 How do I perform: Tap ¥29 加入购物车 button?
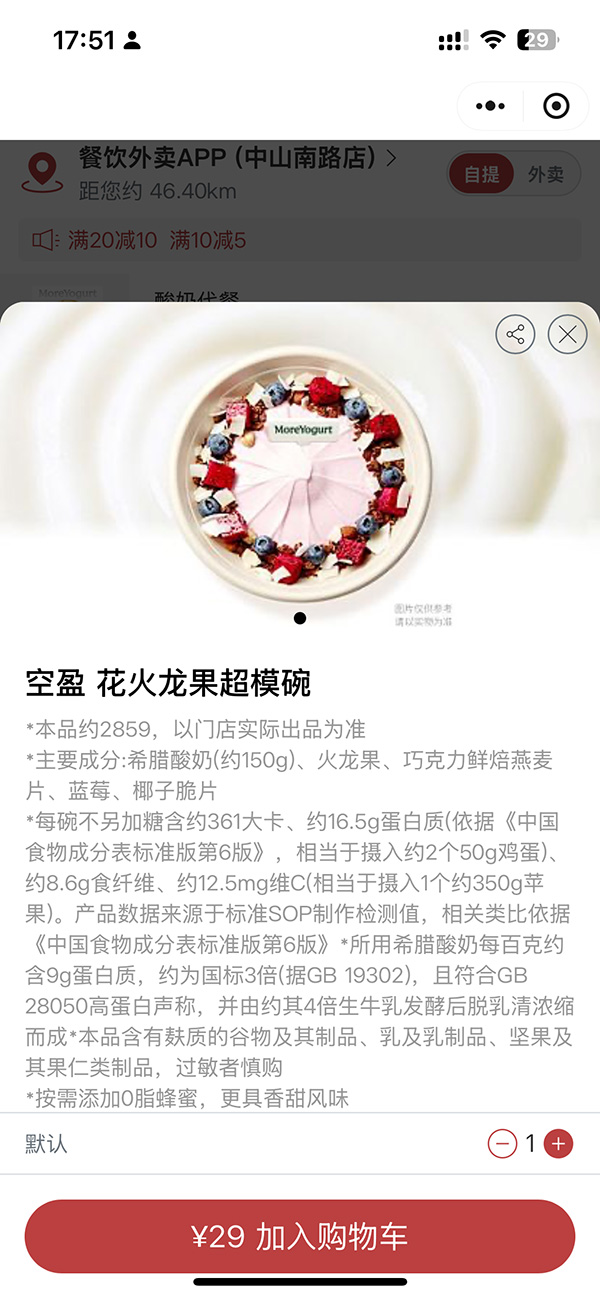click(300, 1236)
